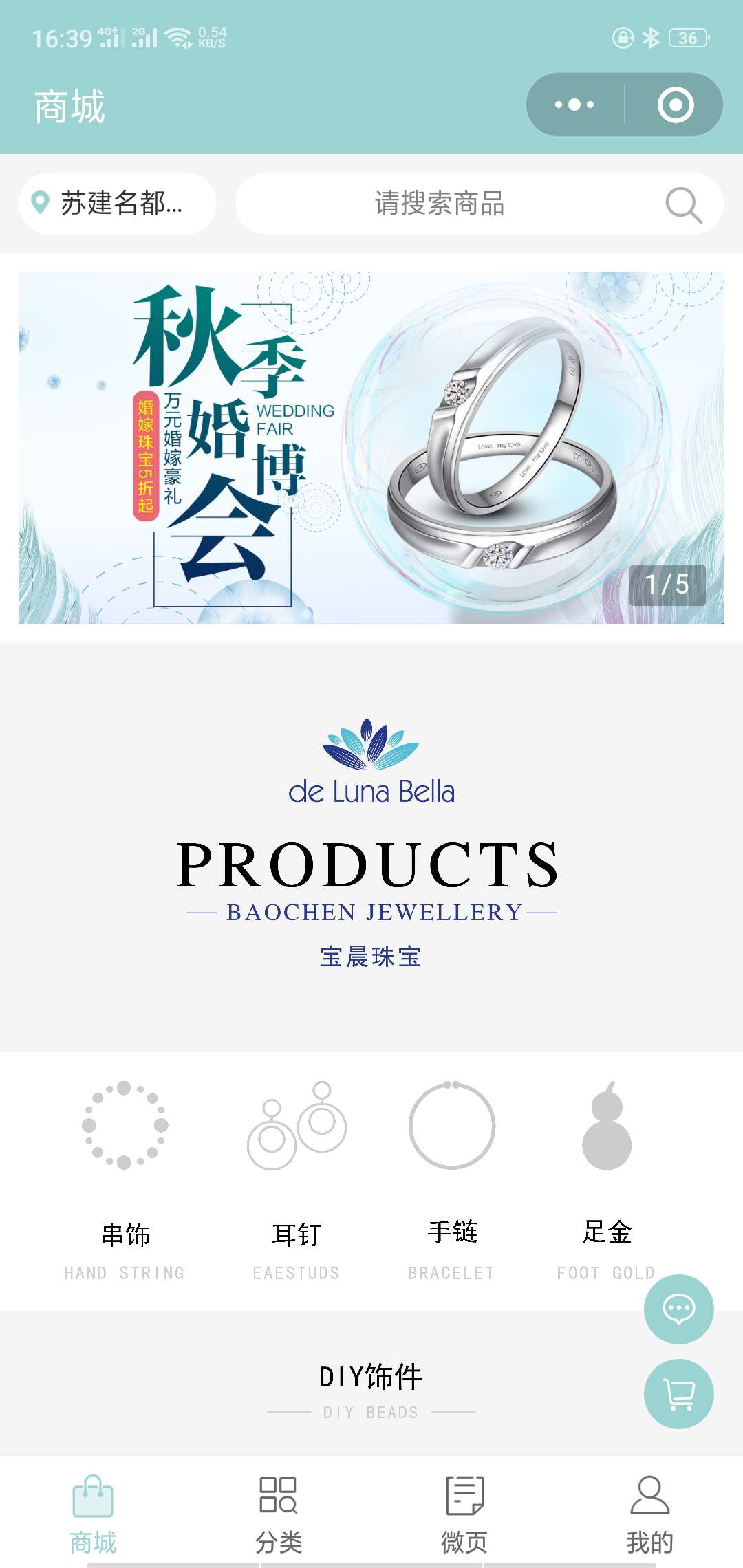Screen dimensions: 743x1568
Task: Open the mini program more options menu
Action: (x=574, y=105)
